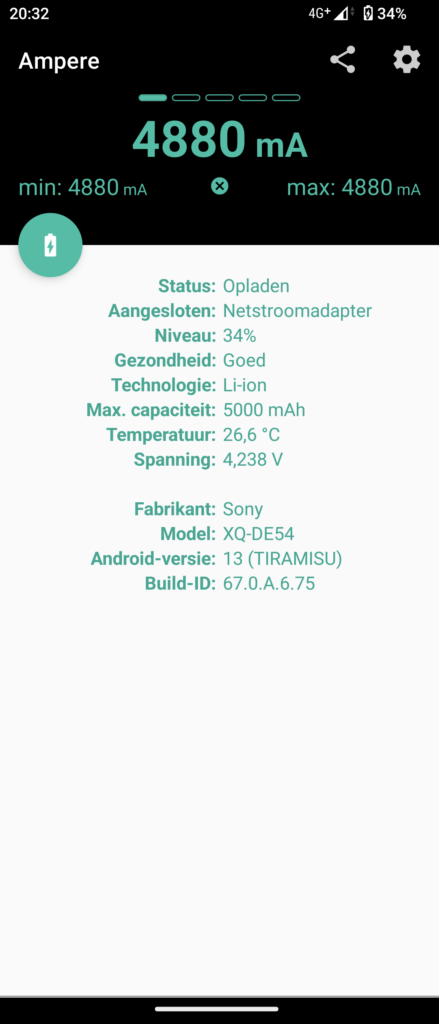Open Ampere settings gear

[x=406, y=60]
